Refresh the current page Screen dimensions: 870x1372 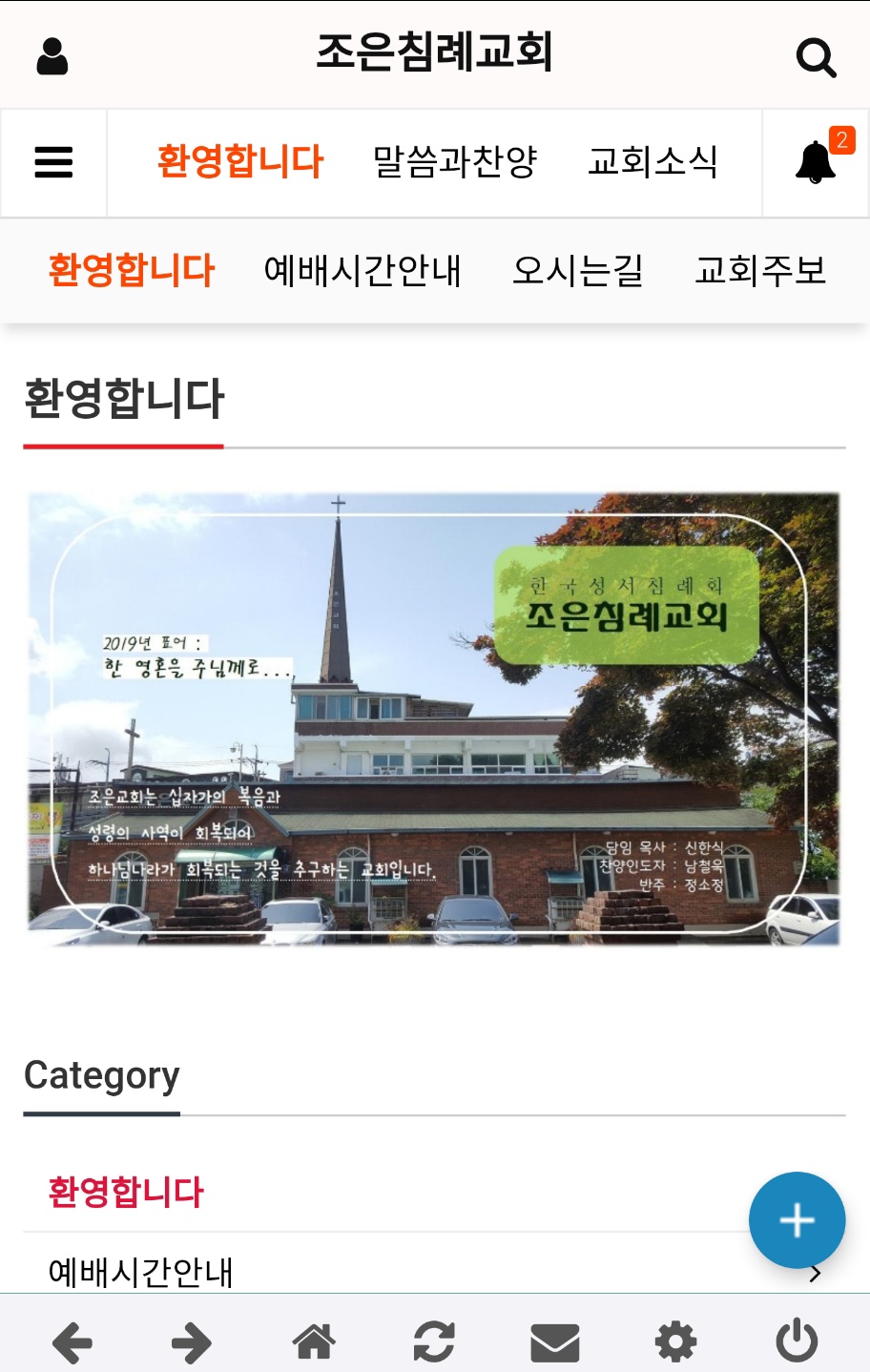(434, 1342)
